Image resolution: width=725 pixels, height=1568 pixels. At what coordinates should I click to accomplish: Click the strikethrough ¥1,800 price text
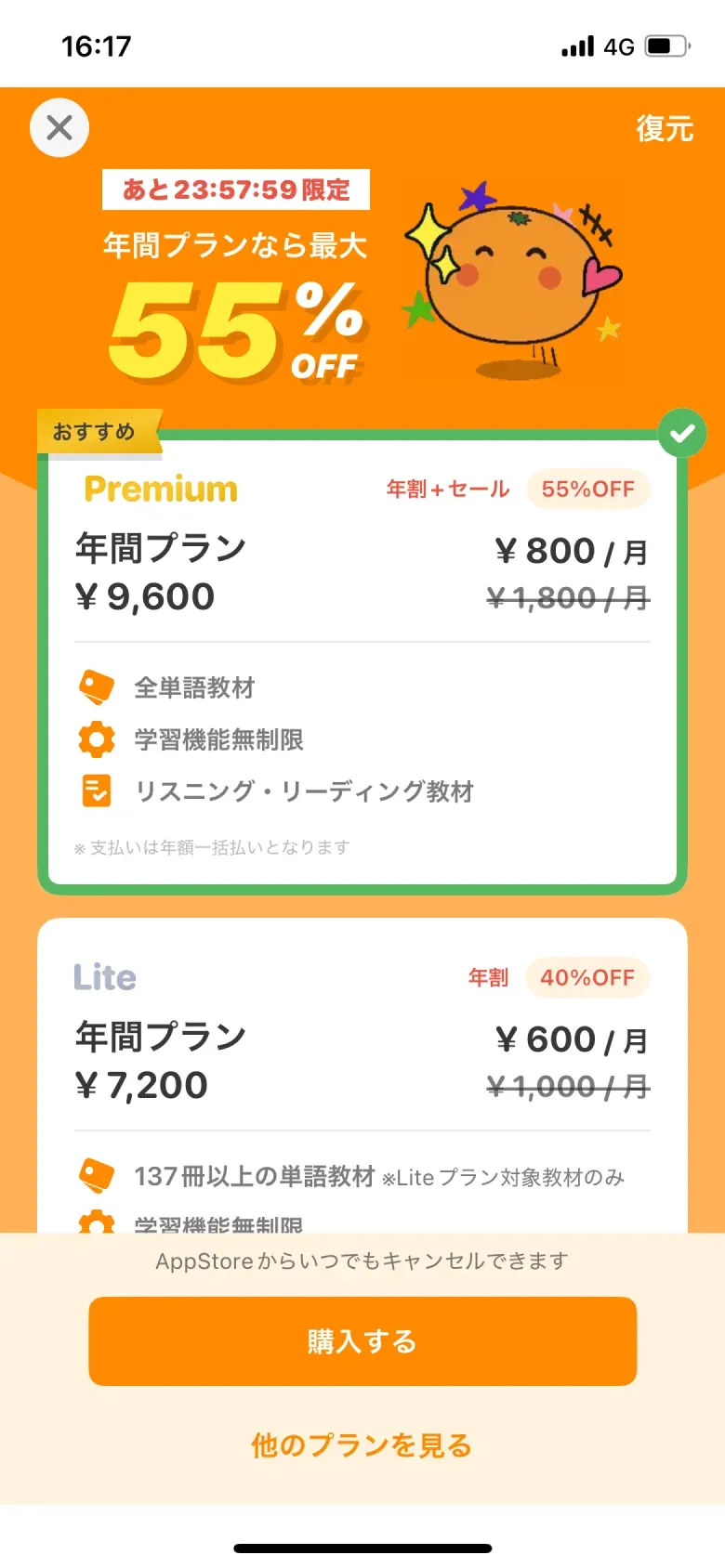569,597
